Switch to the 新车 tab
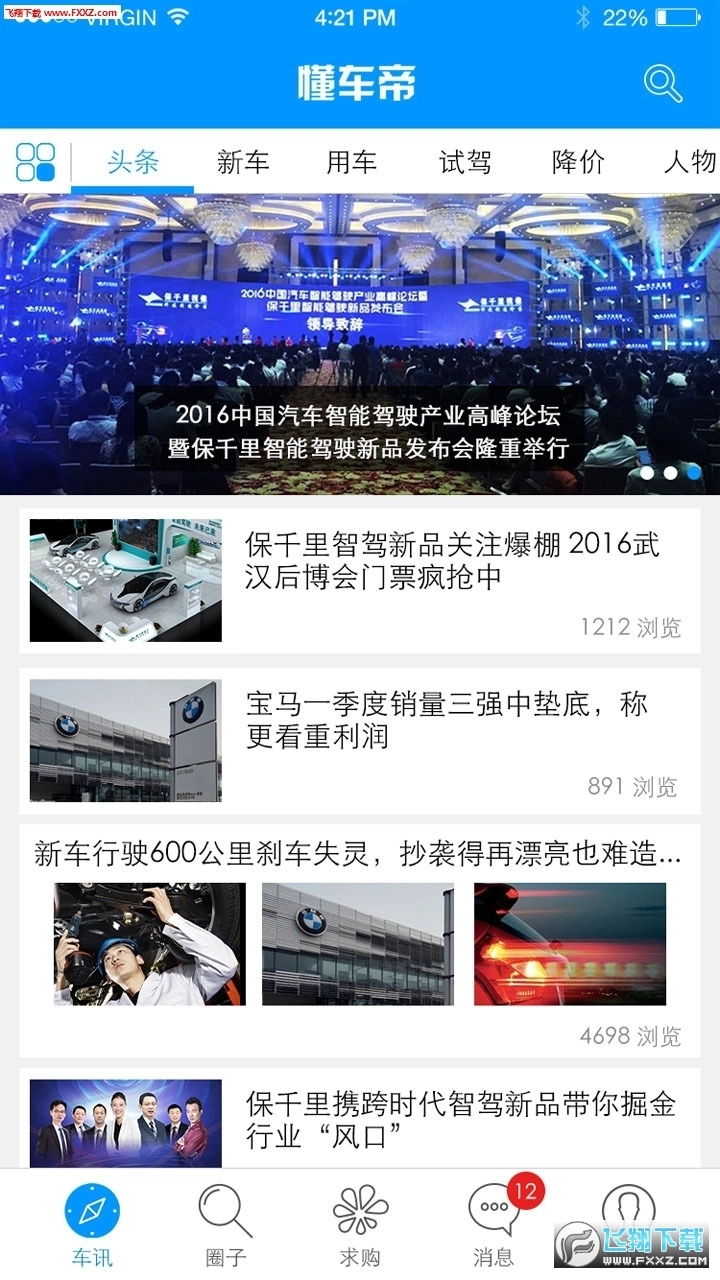720x1280 pixels. [x=243, y=162]
